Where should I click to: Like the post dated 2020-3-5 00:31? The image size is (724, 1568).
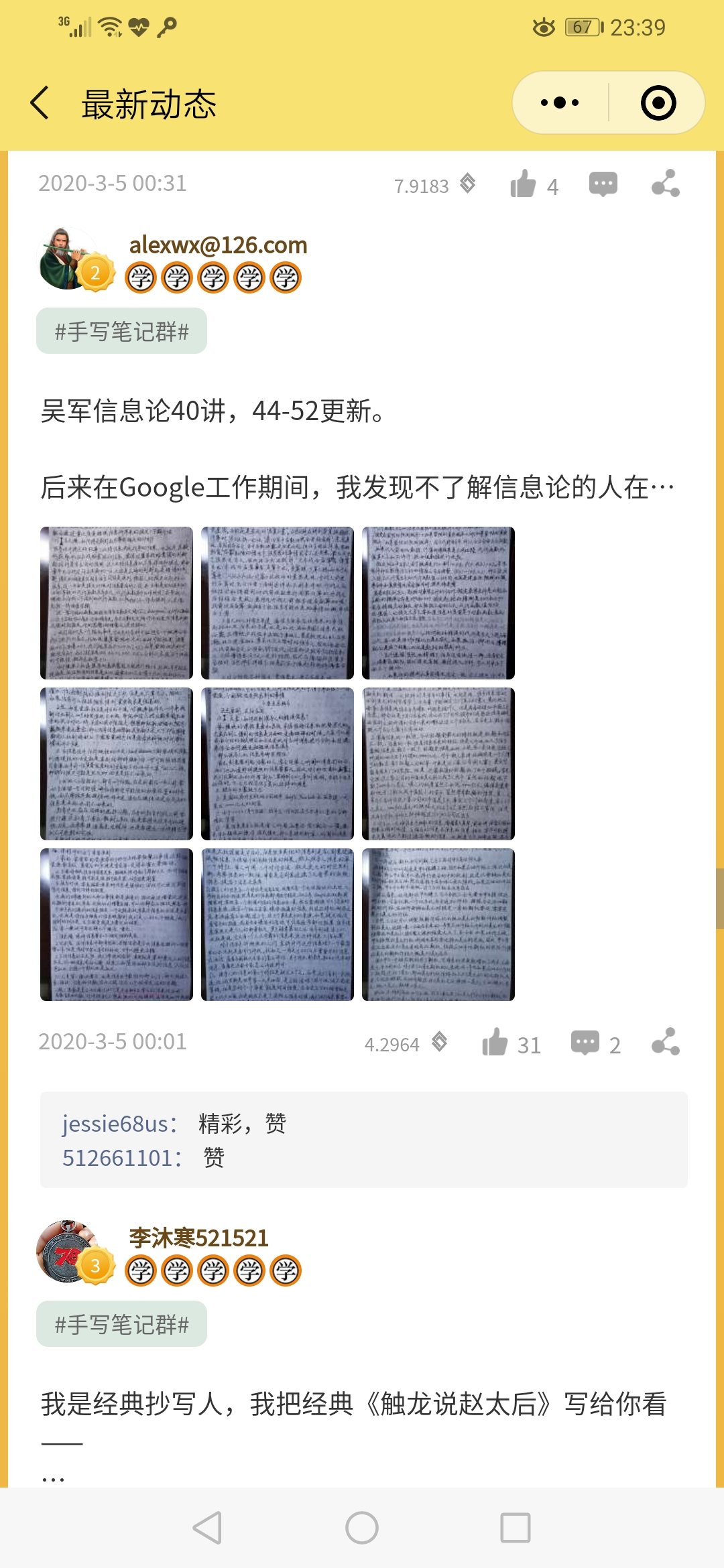524,184
